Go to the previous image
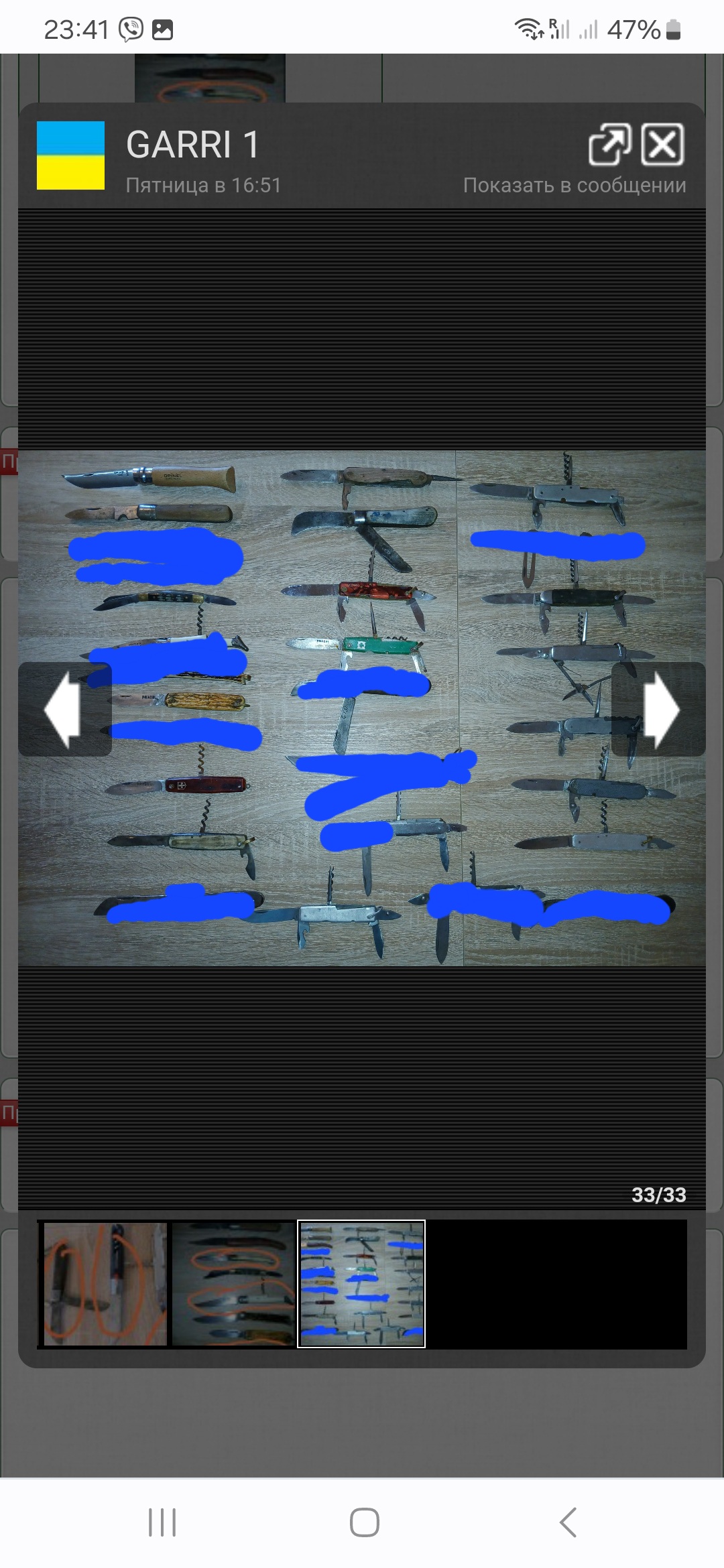Viewport: 724px width, 1568px height. [x=64, y=709]
